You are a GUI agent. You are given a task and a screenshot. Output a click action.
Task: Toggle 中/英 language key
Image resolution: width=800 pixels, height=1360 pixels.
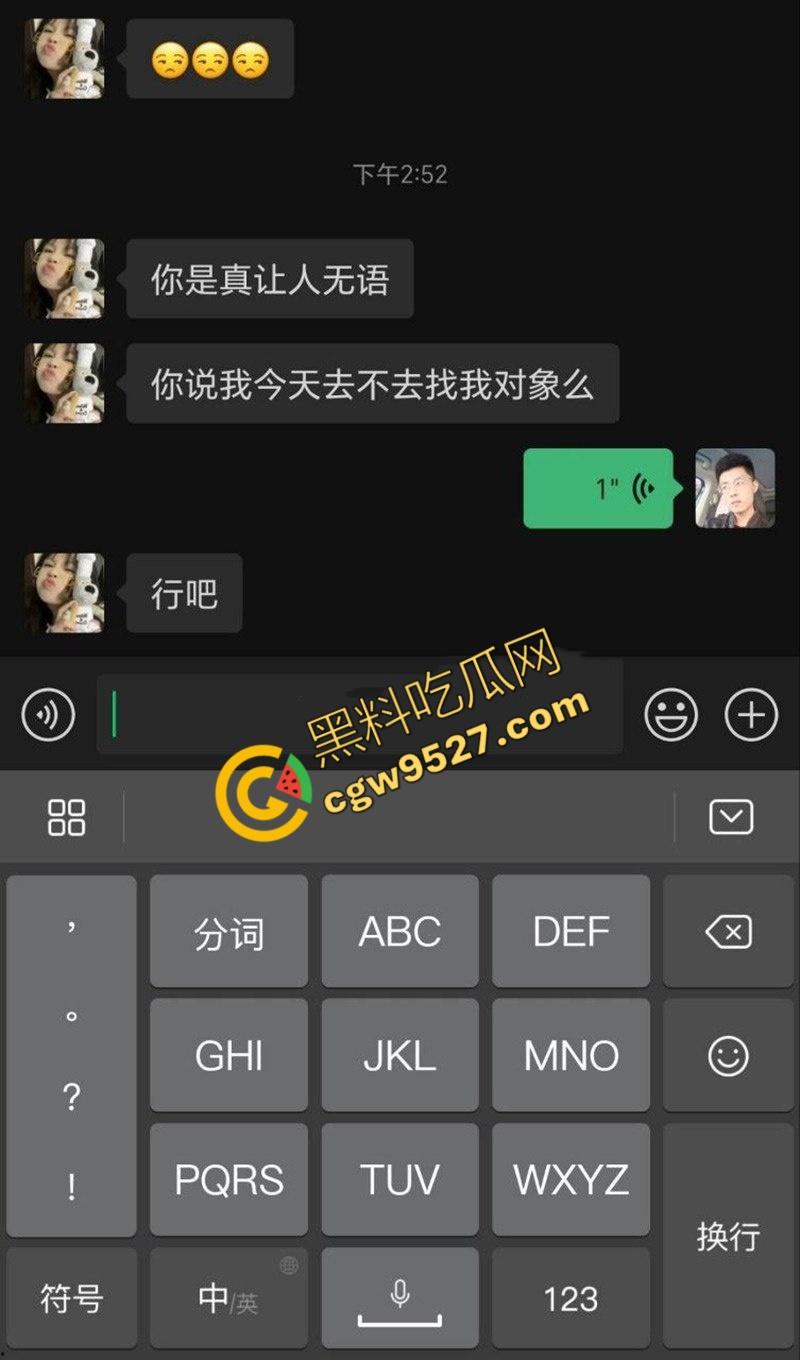click(229, 1298)
